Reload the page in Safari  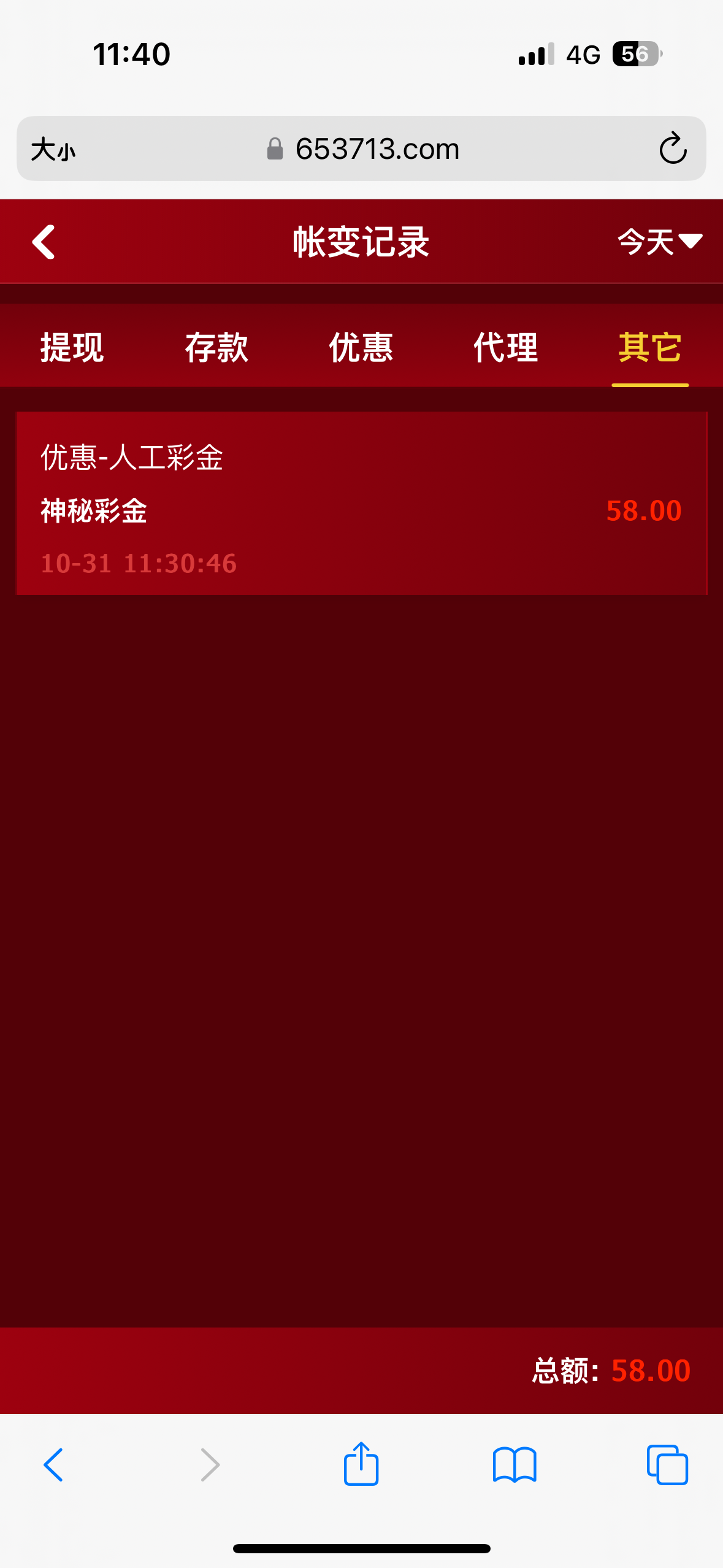[x=673, y=148]
